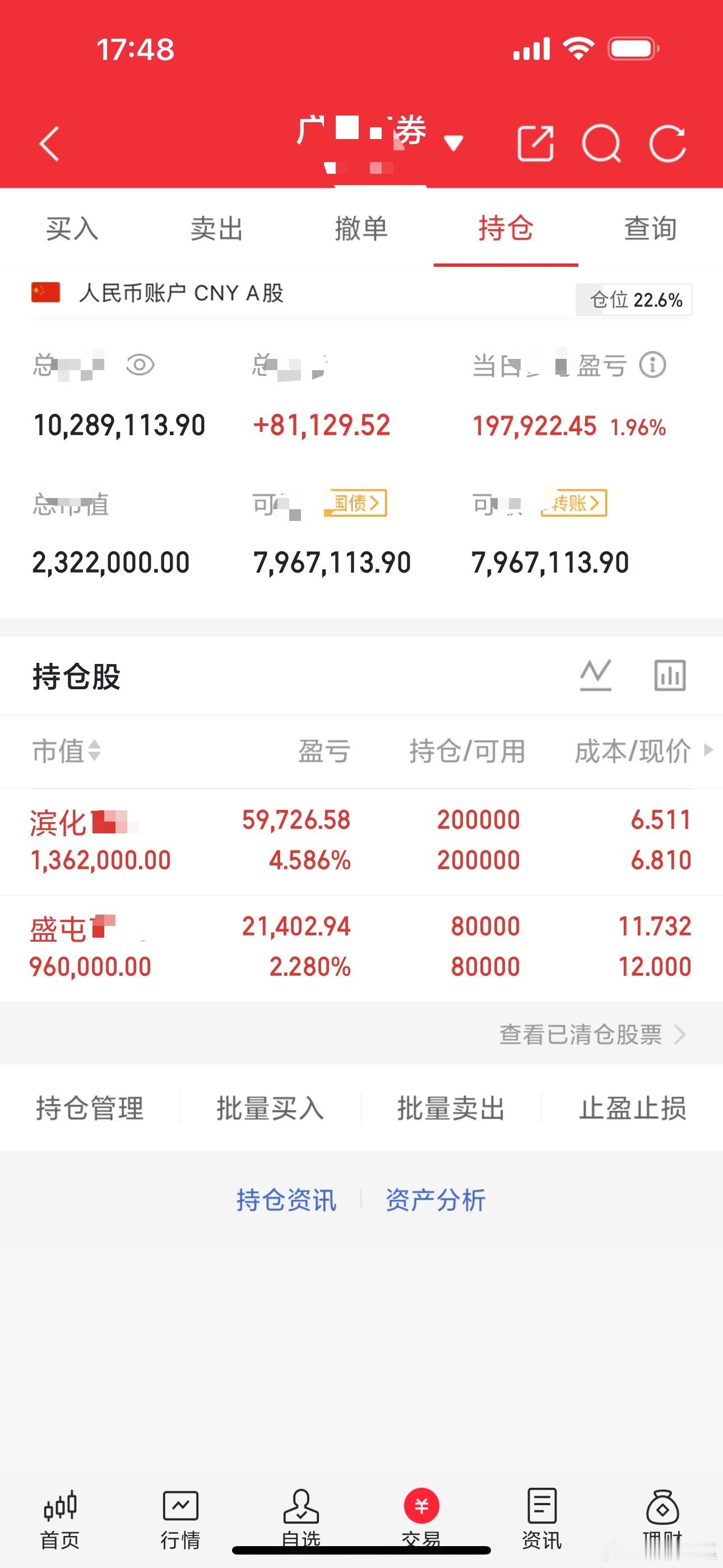This screenshot has width=723, height=1568.
Task: Open the 转账 transfer link
Action: tap(574, 503)
